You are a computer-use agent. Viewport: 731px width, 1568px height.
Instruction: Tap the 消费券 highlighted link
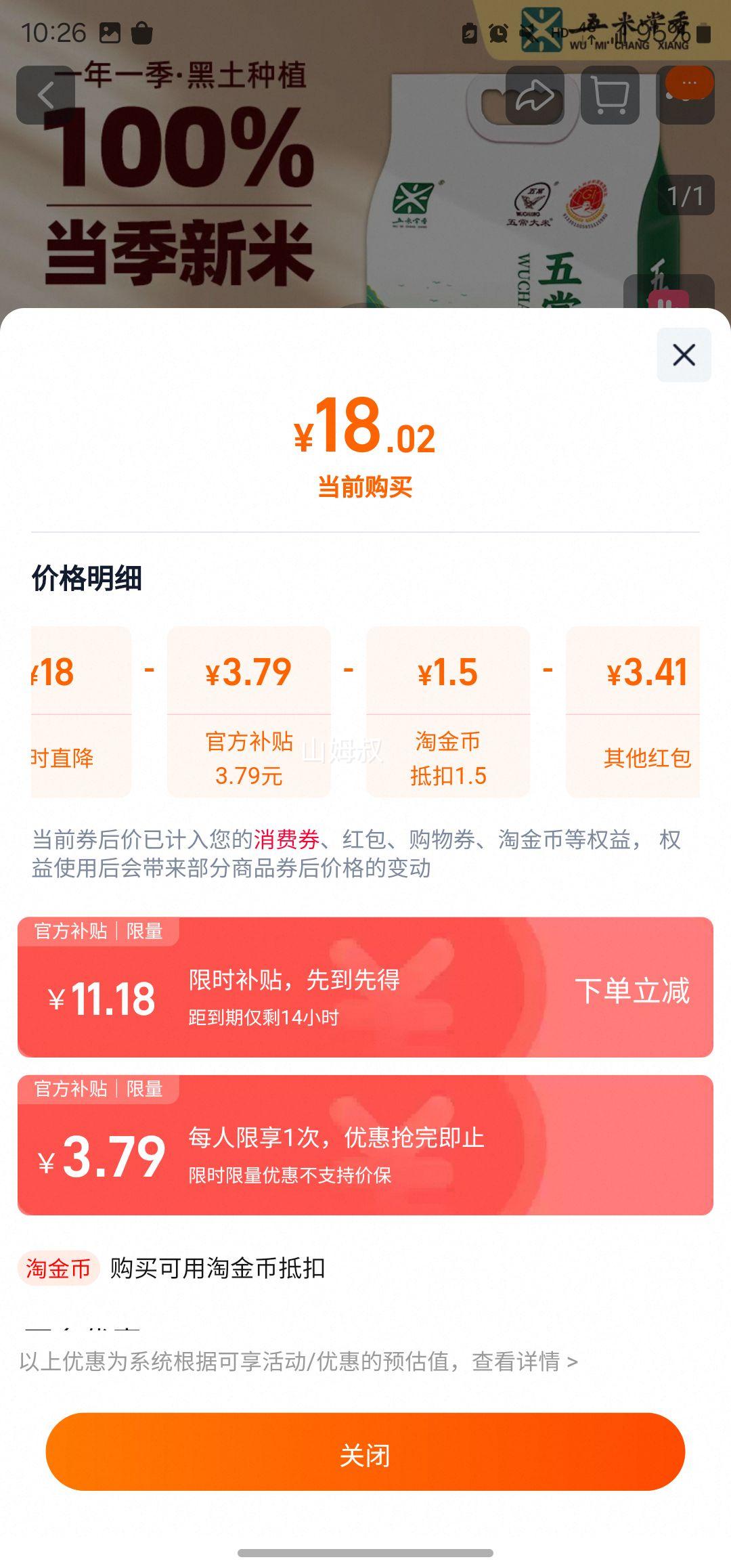286,840
